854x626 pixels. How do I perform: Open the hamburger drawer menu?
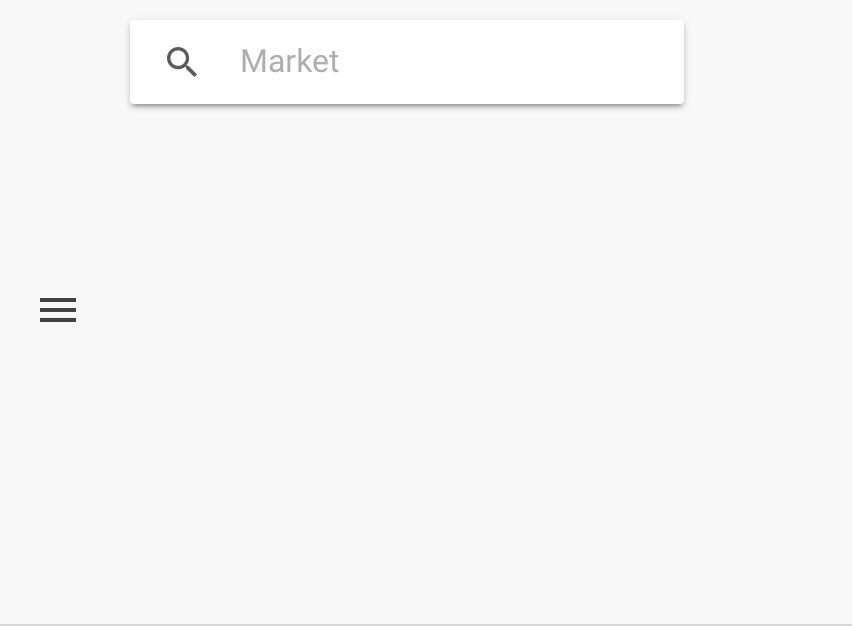tap(58, 310)
